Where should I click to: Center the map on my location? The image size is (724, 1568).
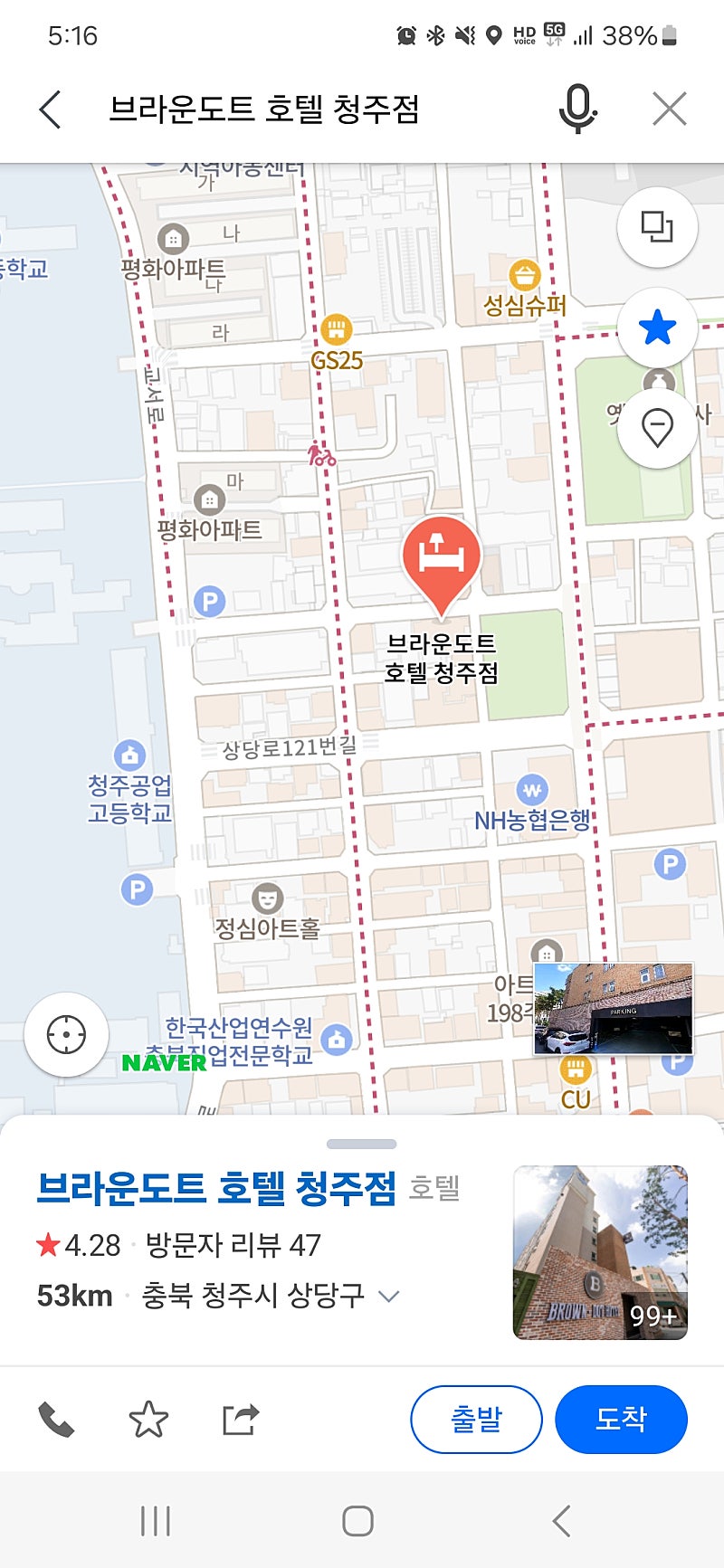click(66, 1034)
